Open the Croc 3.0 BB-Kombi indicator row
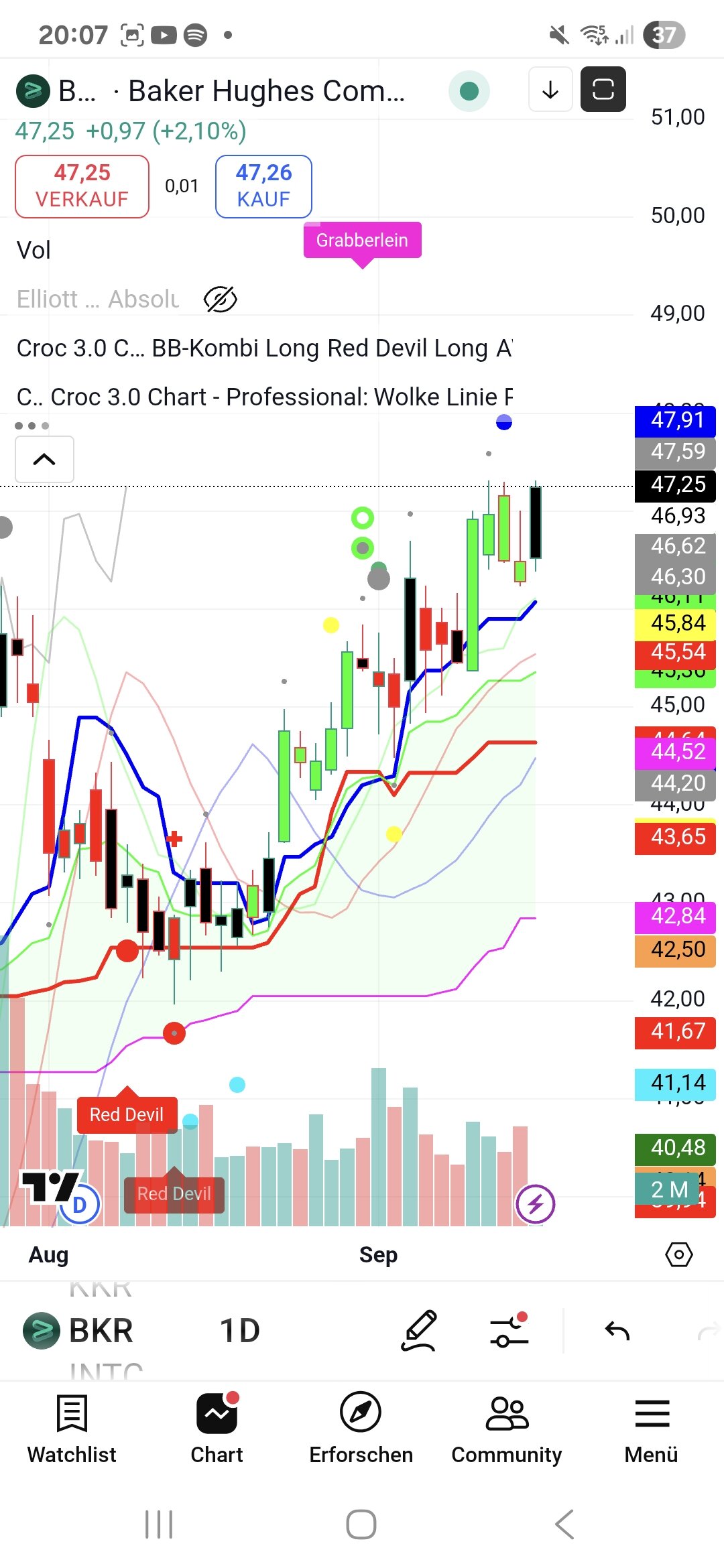The height and width of the screenshot is (1568, 724). click(264, 348)
